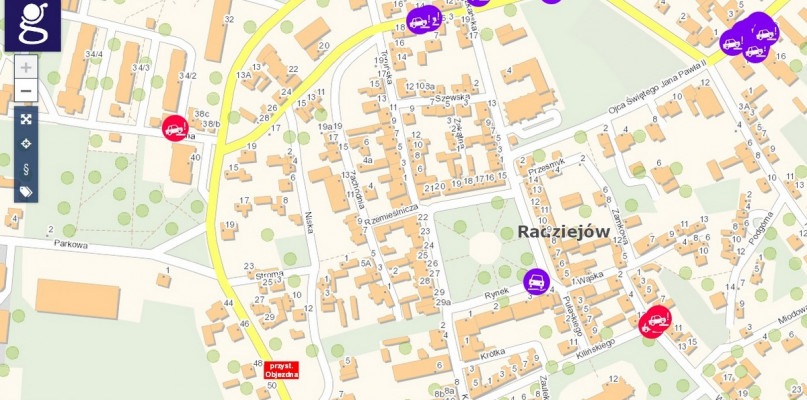Center the map on my location

coord(26,143)
